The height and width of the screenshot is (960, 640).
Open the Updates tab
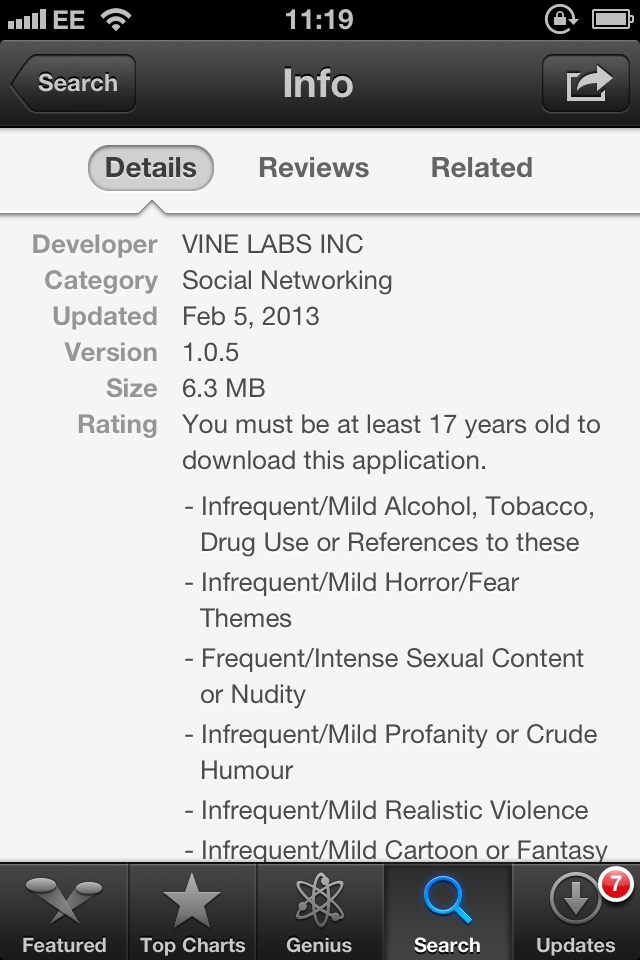pyautogui.click(x=576, y=912)
